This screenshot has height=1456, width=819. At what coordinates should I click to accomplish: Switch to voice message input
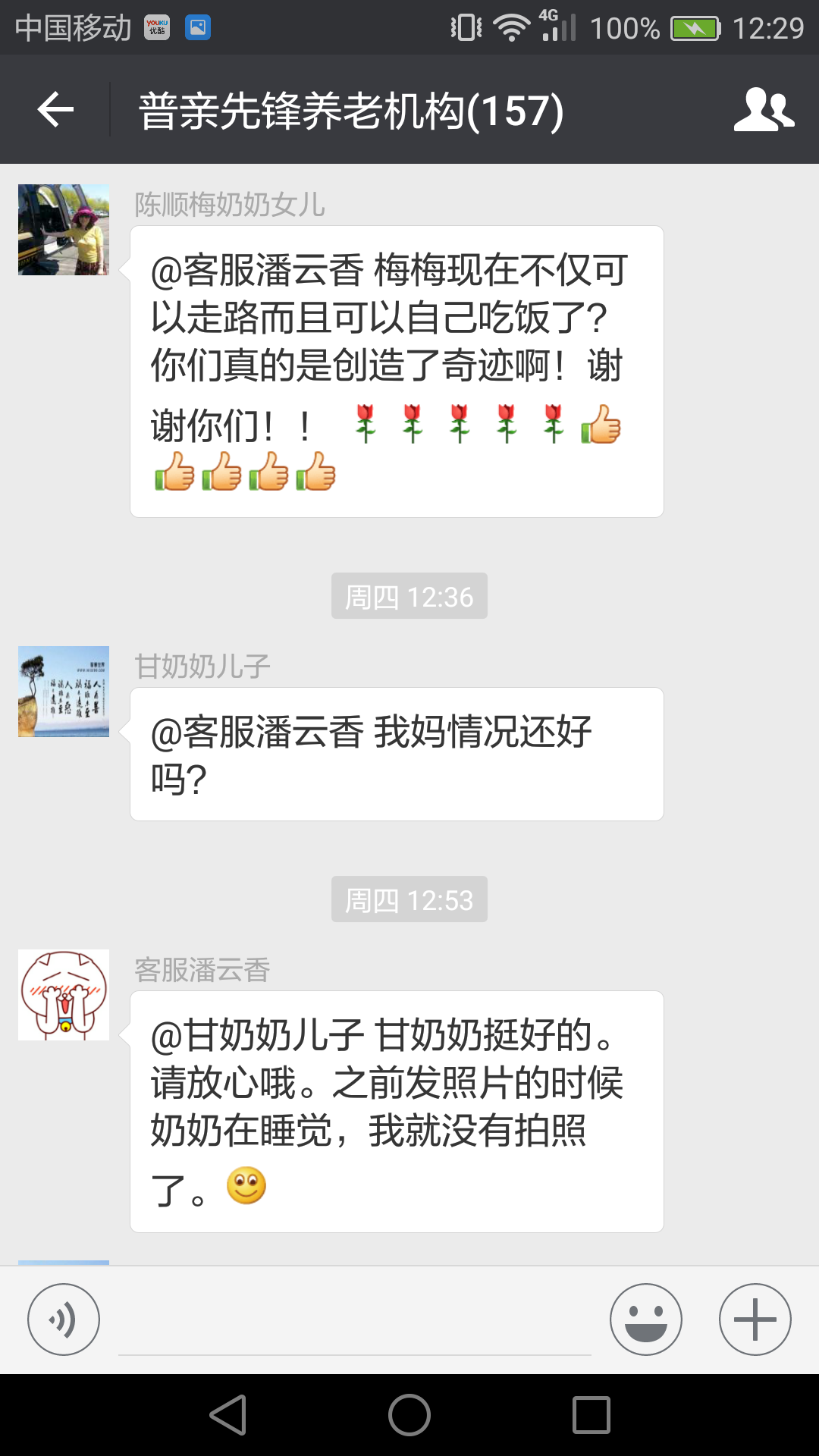coord(64,1319)
